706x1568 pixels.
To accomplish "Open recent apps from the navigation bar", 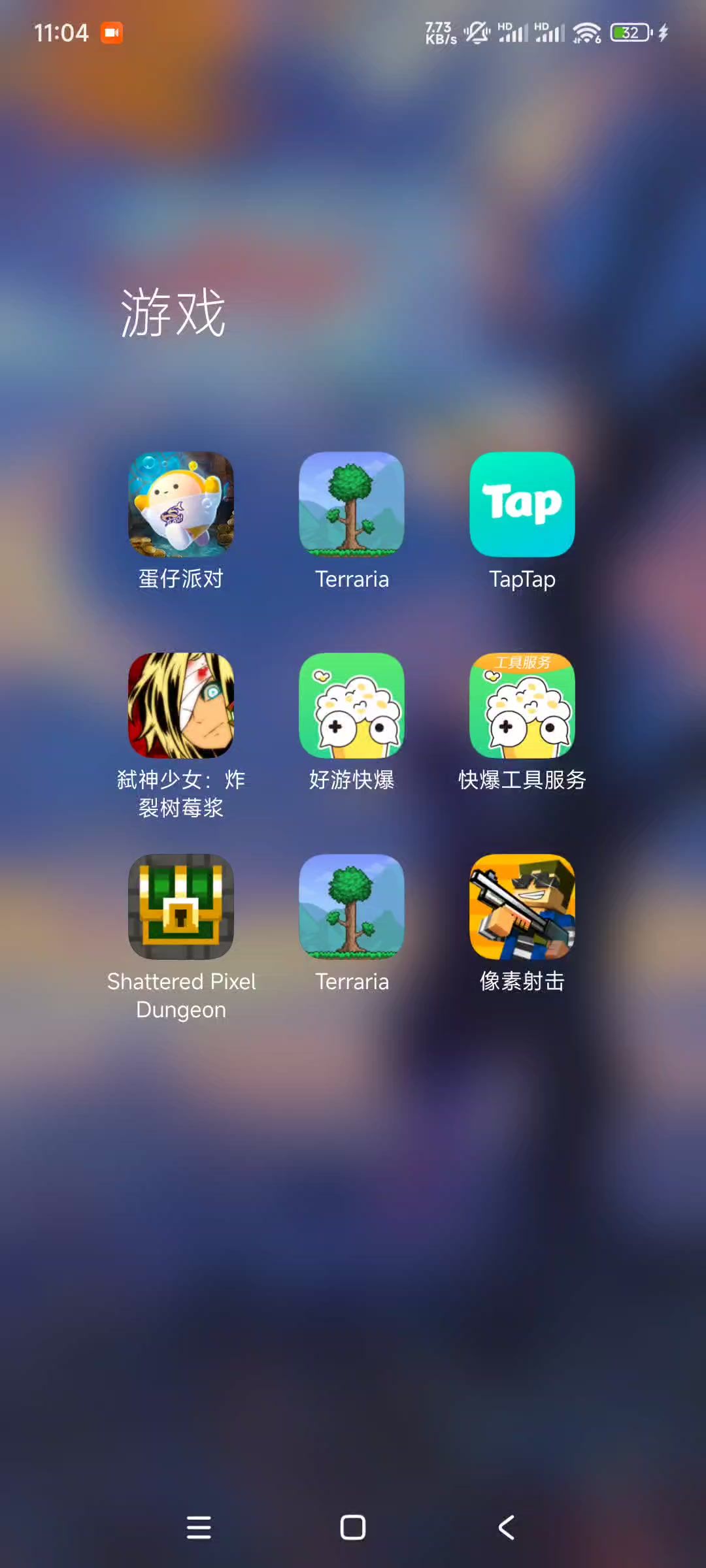I will (x=199, y=1527).
